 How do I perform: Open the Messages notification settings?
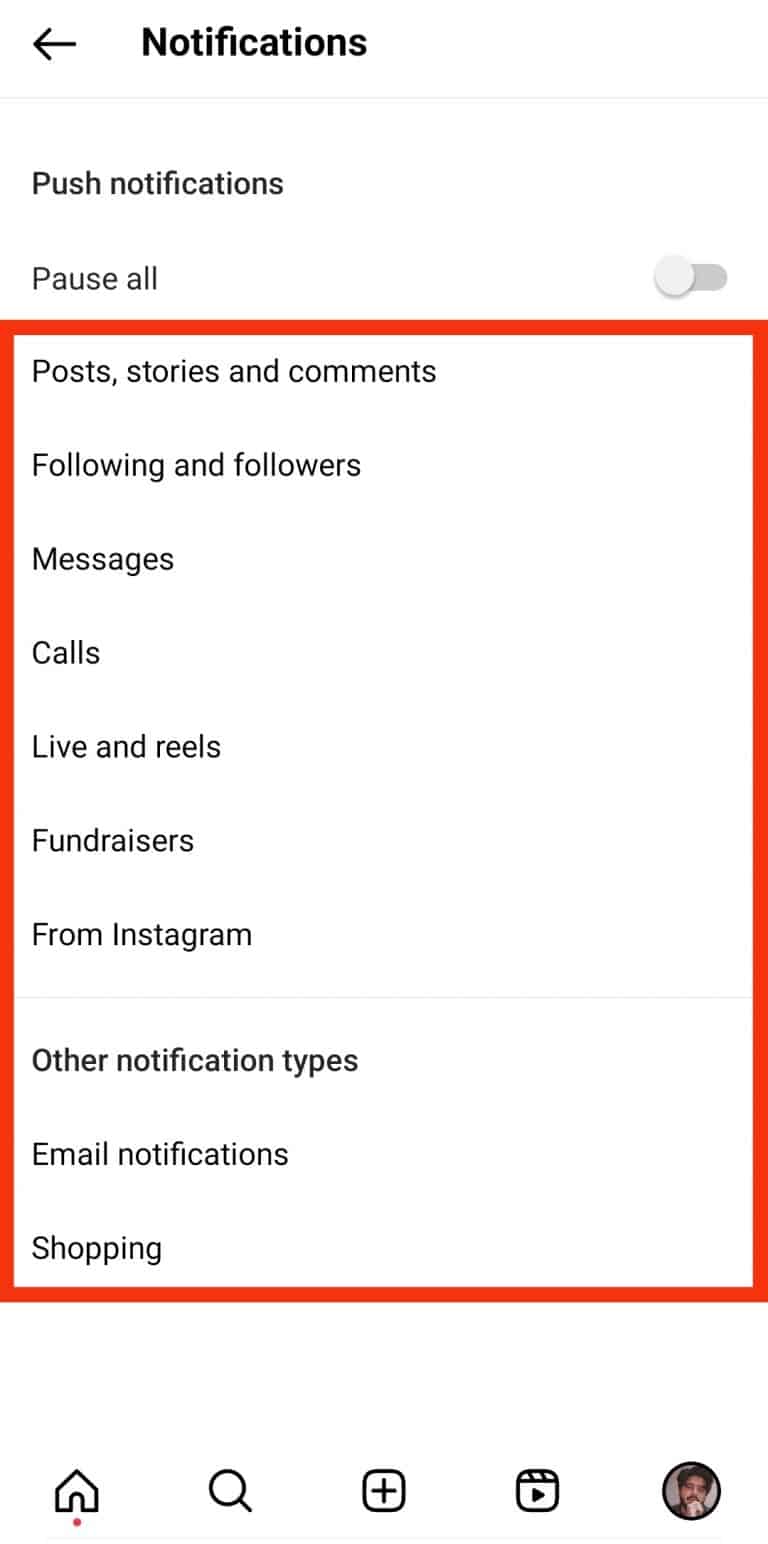point(103,558)
